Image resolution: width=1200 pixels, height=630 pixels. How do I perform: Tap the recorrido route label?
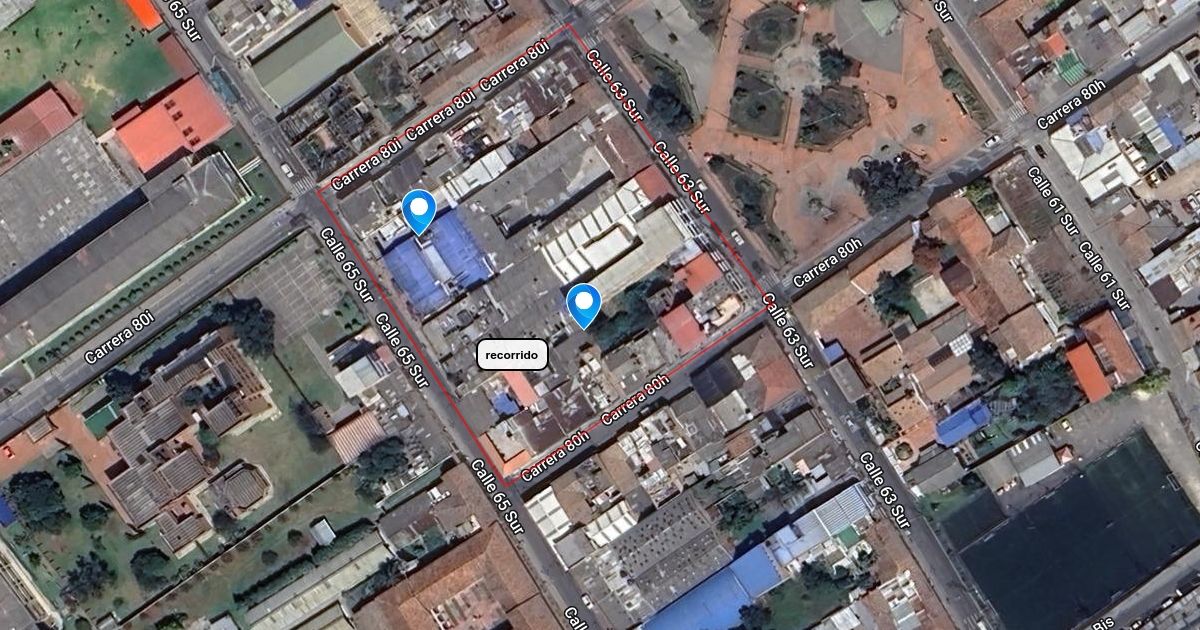(x=512, y=354)
